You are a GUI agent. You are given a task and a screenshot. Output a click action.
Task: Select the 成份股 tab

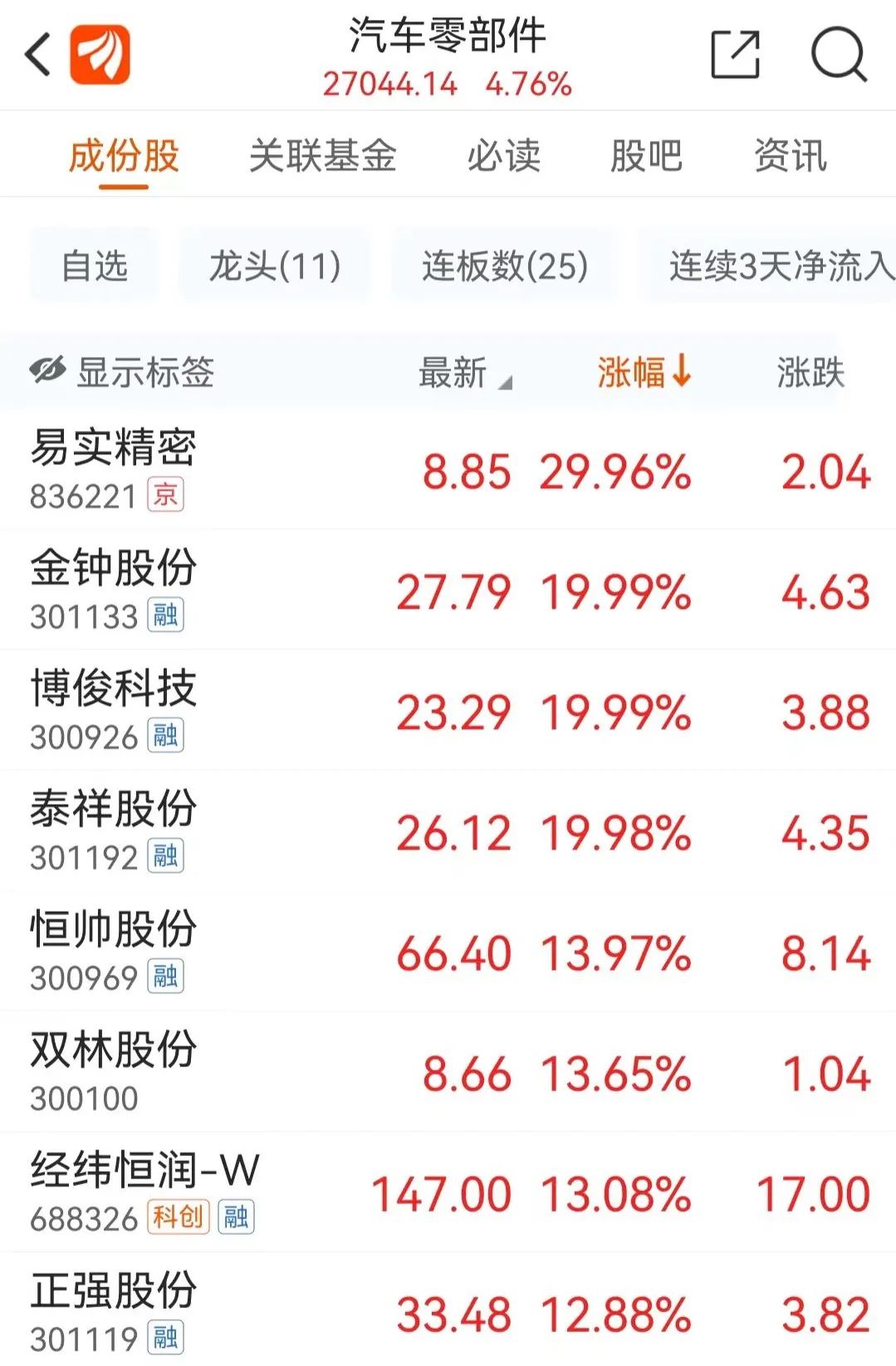(x=124, y=155)
